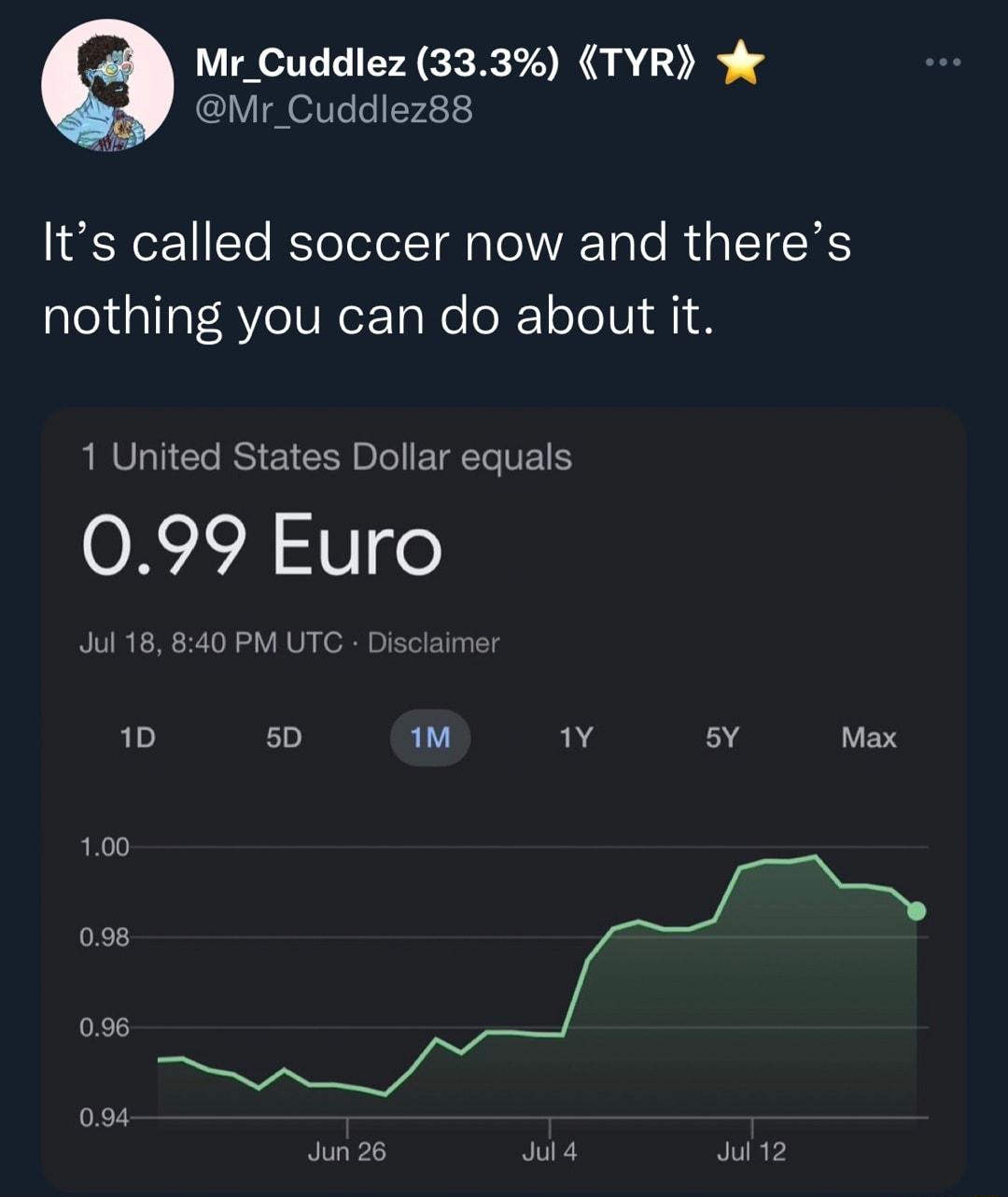Click the @Mr_Cuddlez88 username handle
This screenshot has height=1197, width=1008.
pos(333,110)
